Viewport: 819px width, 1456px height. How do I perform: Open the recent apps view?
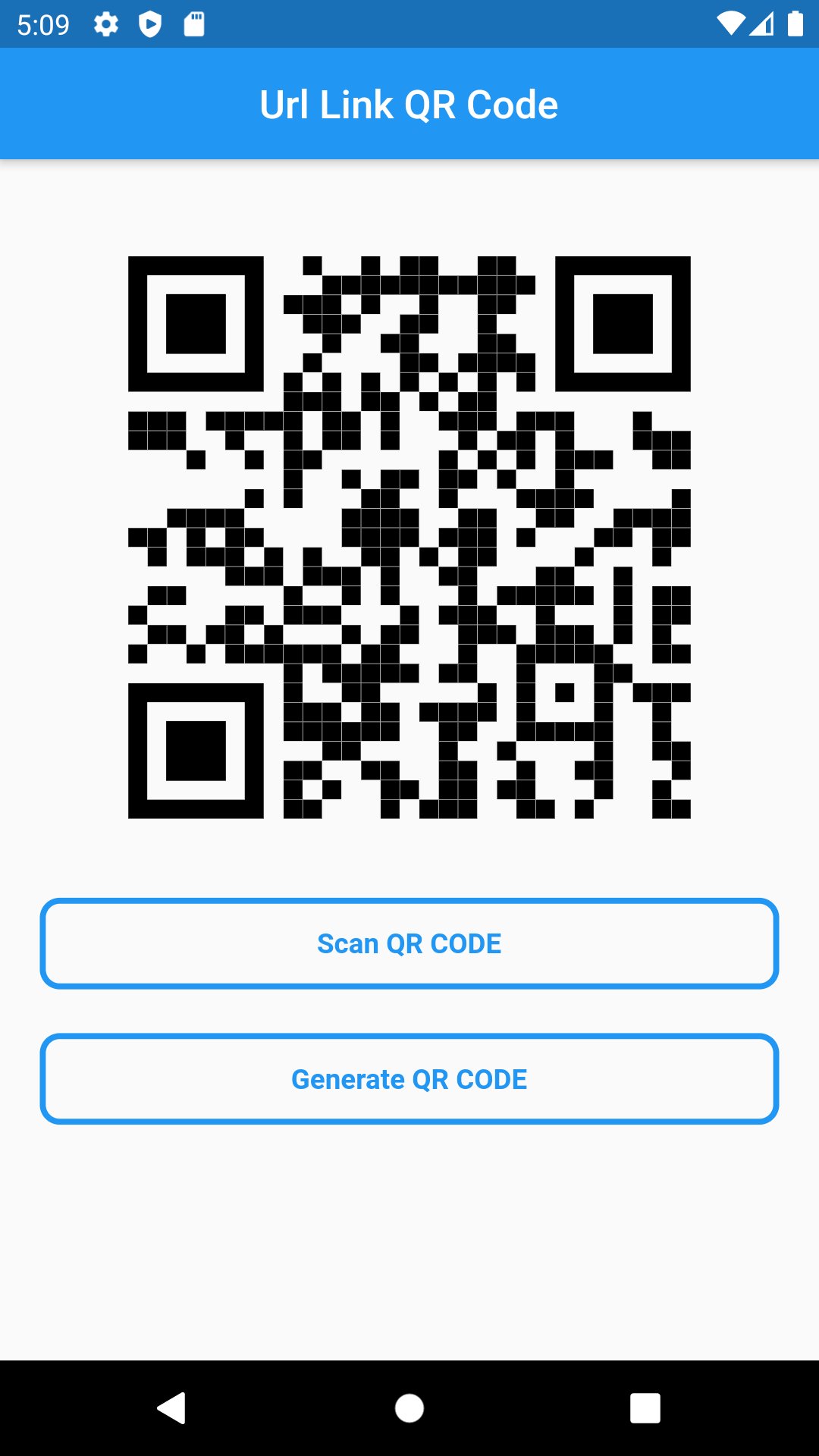pos(645,1408)
